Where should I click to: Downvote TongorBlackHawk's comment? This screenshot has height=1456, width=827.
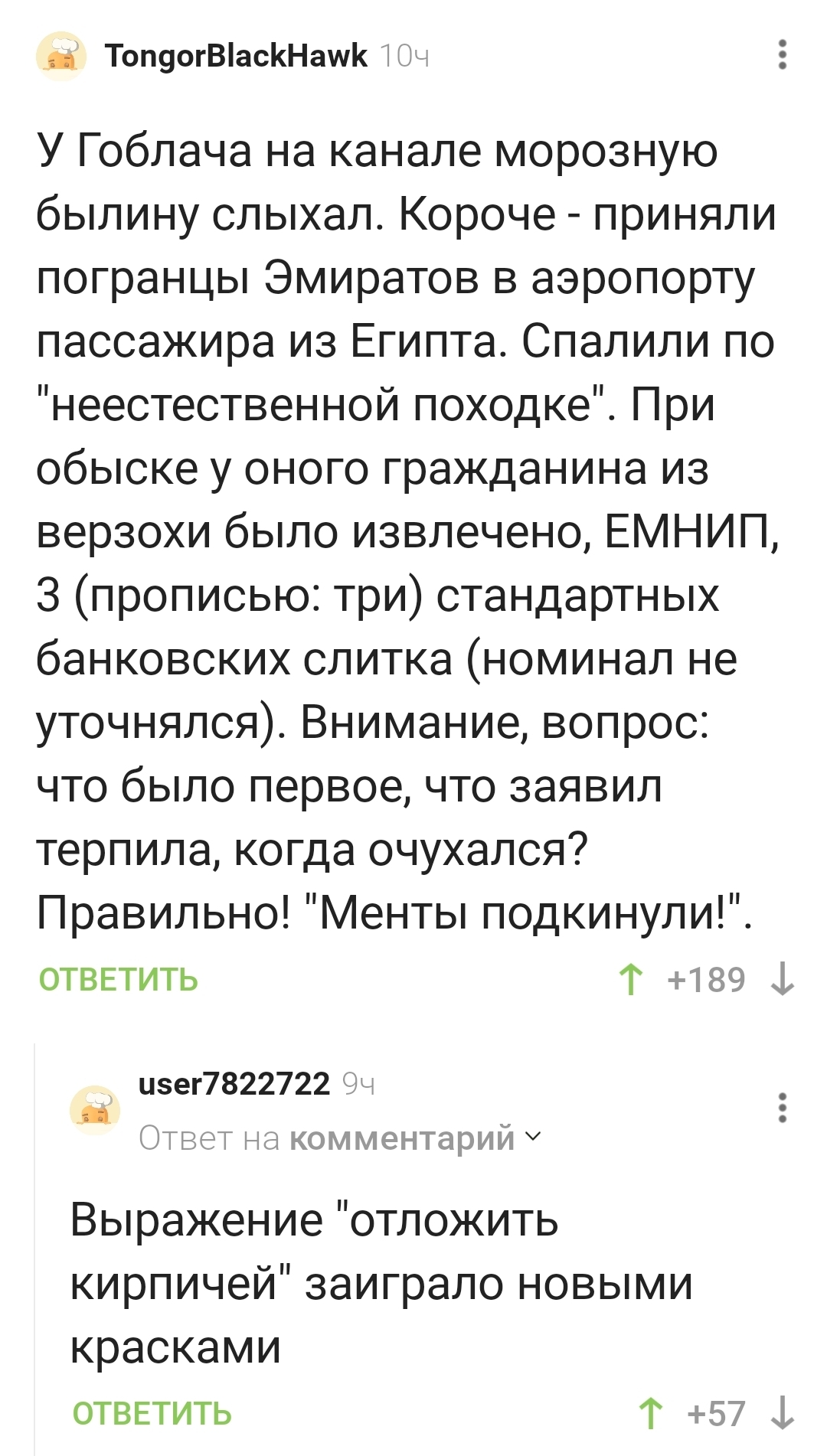[x=782, y=979]
